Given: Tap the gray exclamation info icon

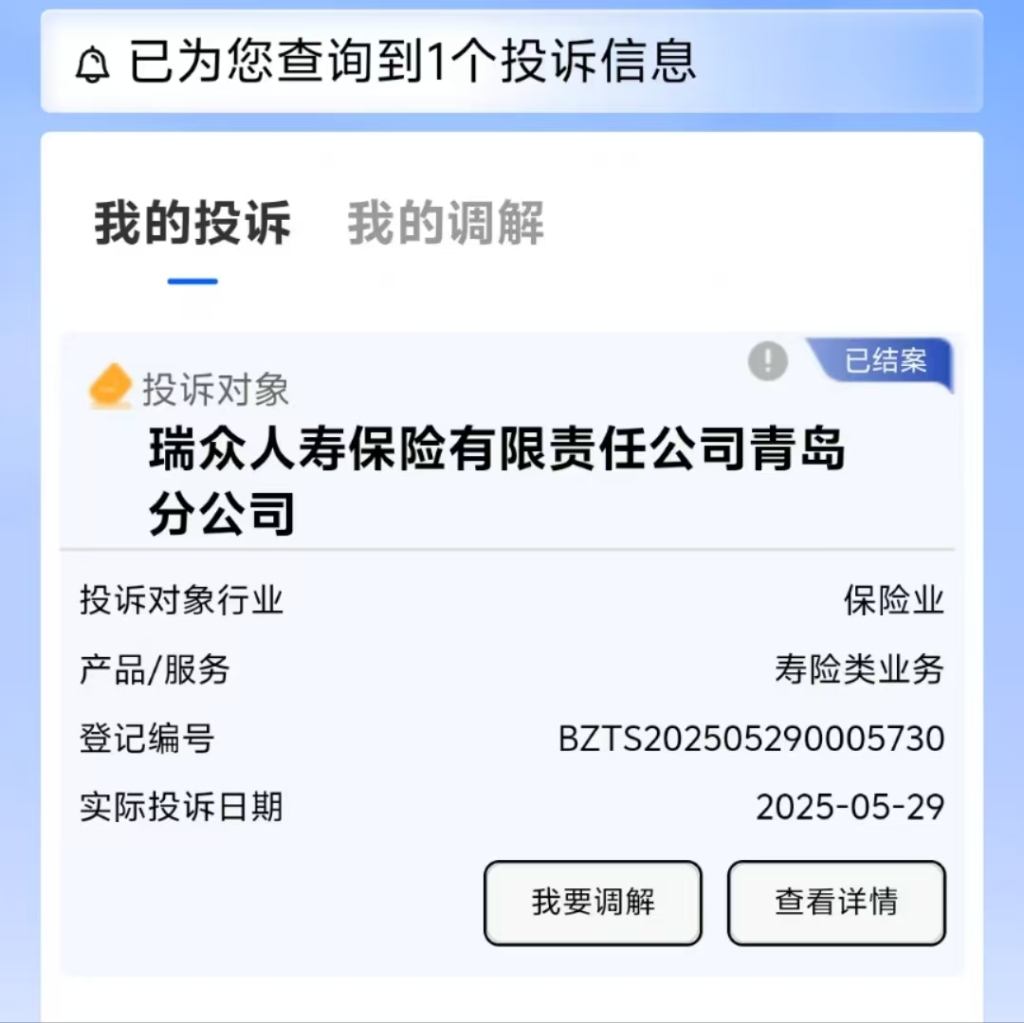Looking at the screenshot, I should 768,360.
